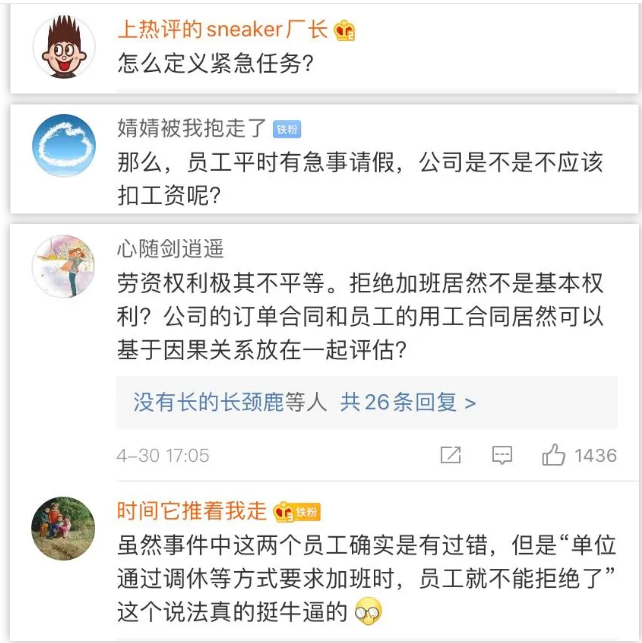
Task: Reply to 心随剑逍遥's comment via comment icon
Action: point(502,455)
